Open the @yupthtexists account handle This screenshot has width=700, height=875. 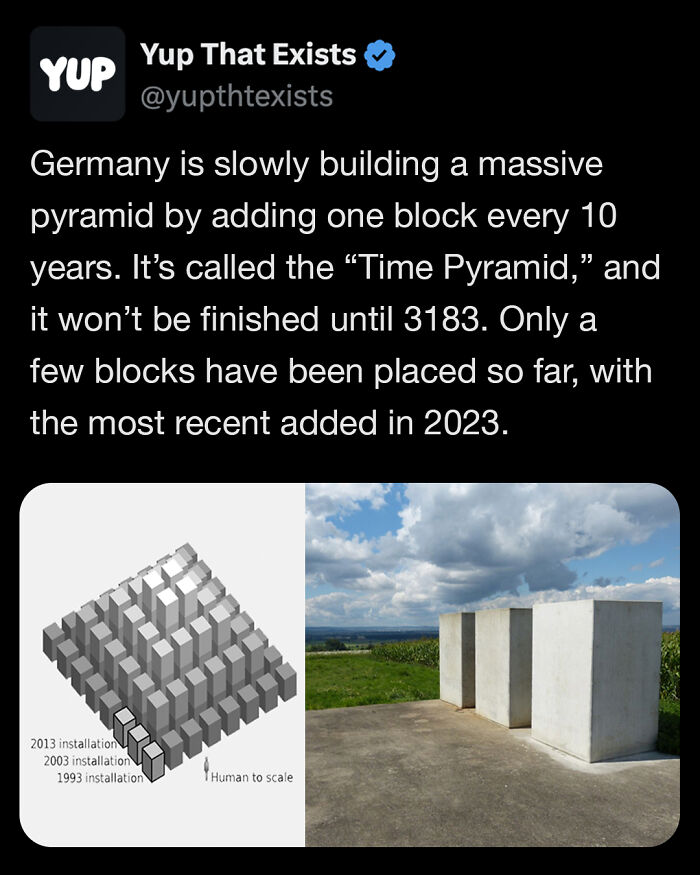click(x=237, y=96)
